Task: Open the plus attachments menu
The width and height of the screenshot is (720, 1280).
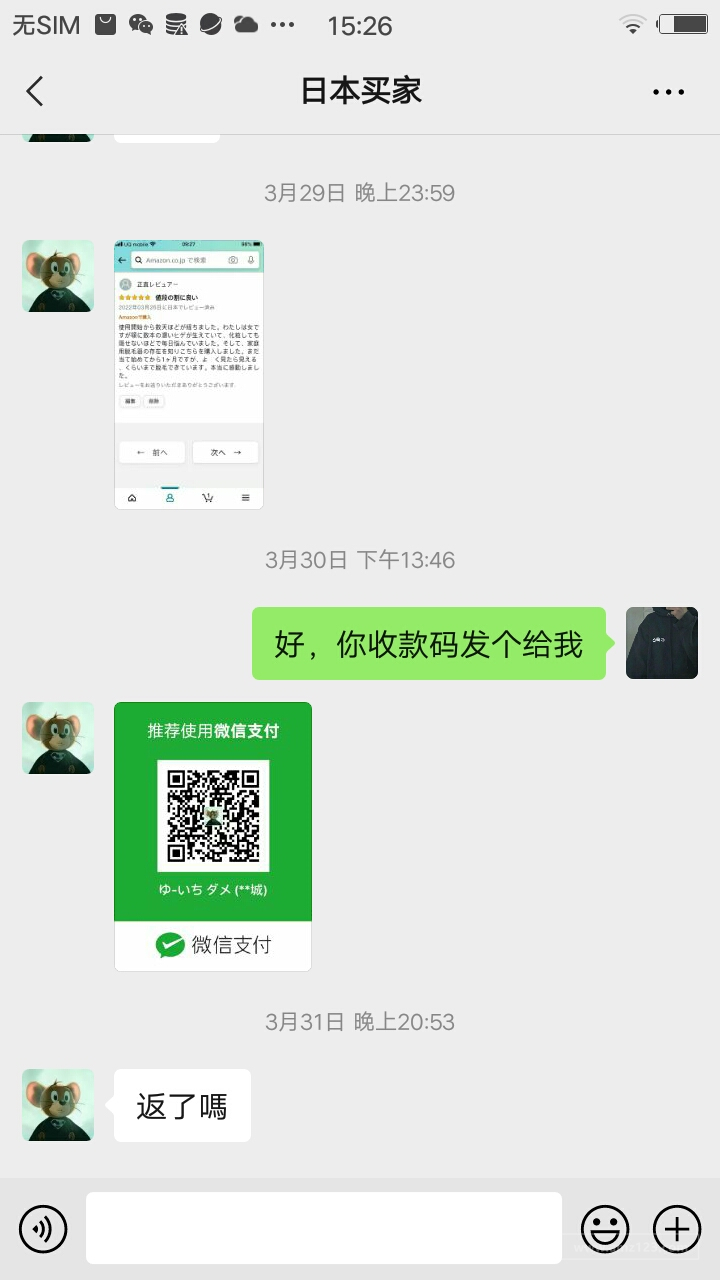Action: 677,1228
